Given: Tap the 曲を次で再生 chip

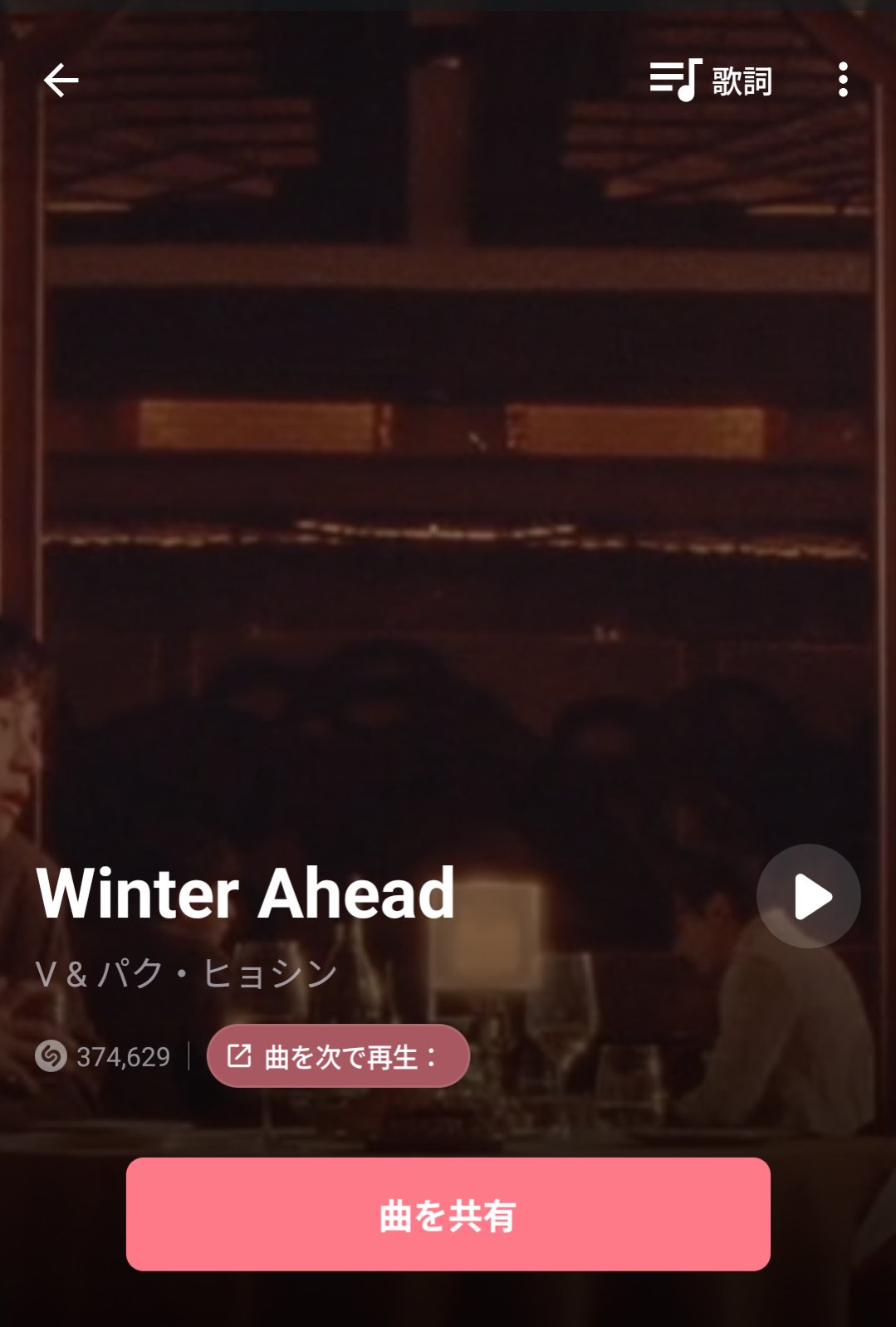Looking at the screenshot, I should [338, 1056].
